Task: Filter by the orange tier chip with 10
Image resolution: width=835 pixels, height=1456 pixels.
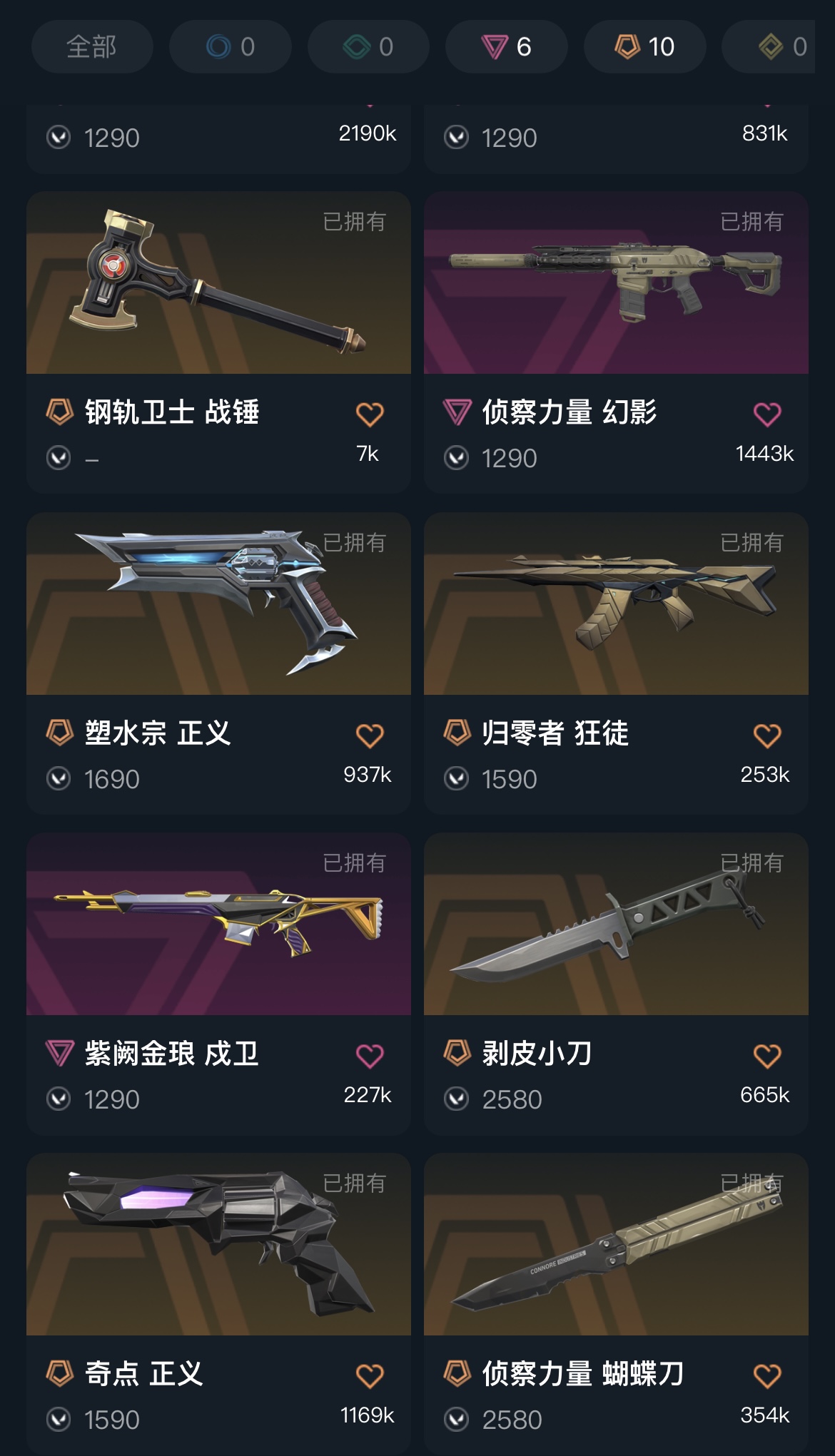Action: click(644, 47)
